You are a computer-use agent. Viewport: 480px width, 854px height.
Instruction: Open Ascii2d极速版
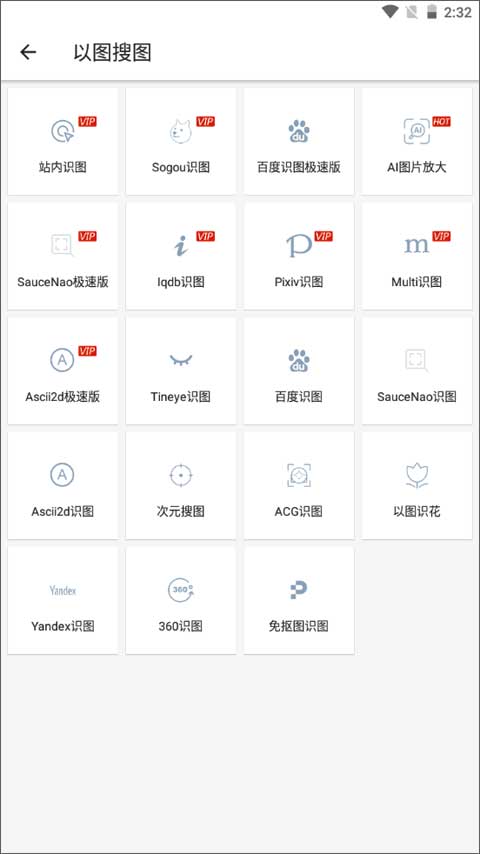63,371
